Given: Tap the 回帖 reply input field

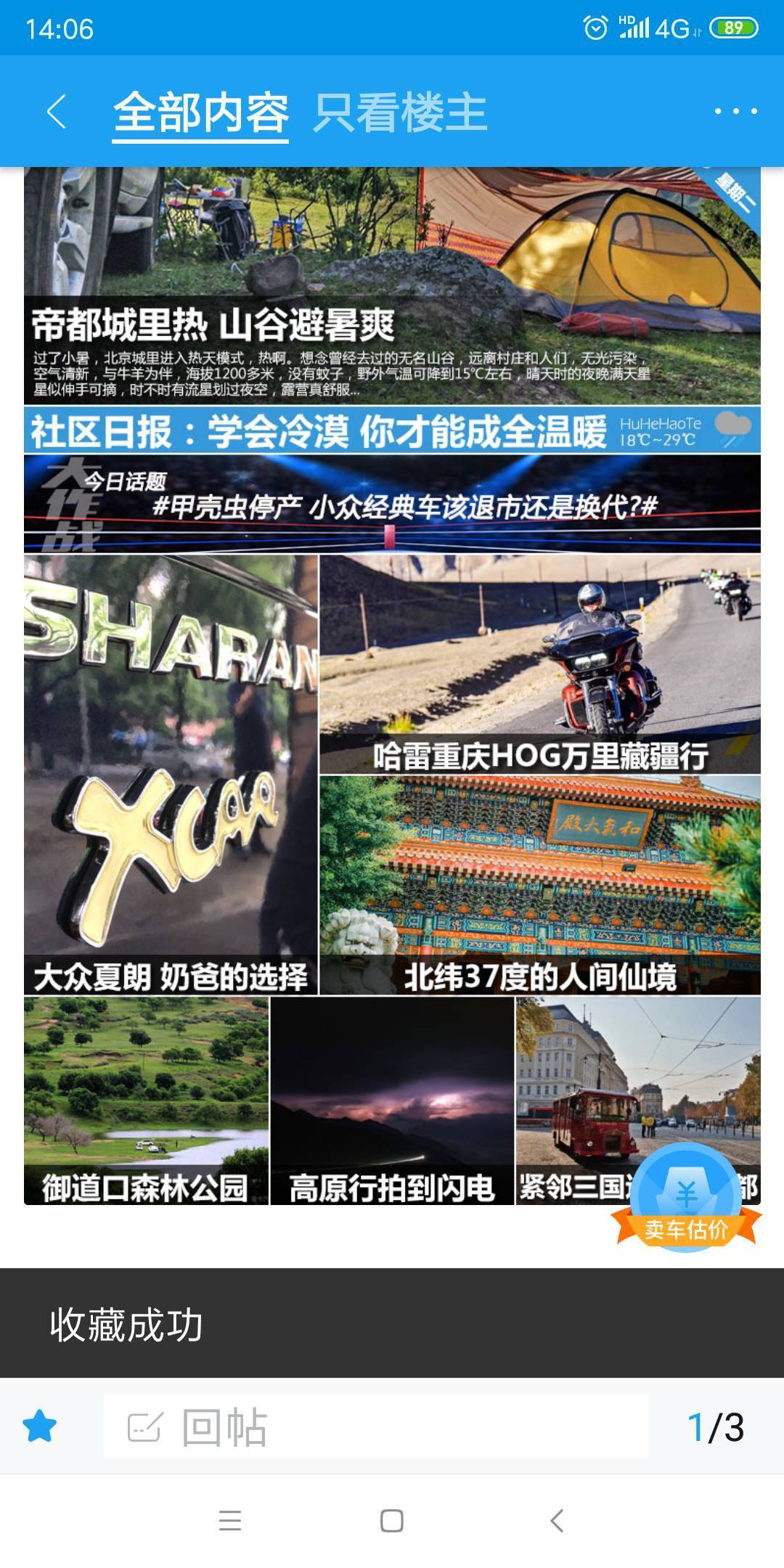Looking at the screenshot, I should pyautogui.click(x=375, y=1426).
